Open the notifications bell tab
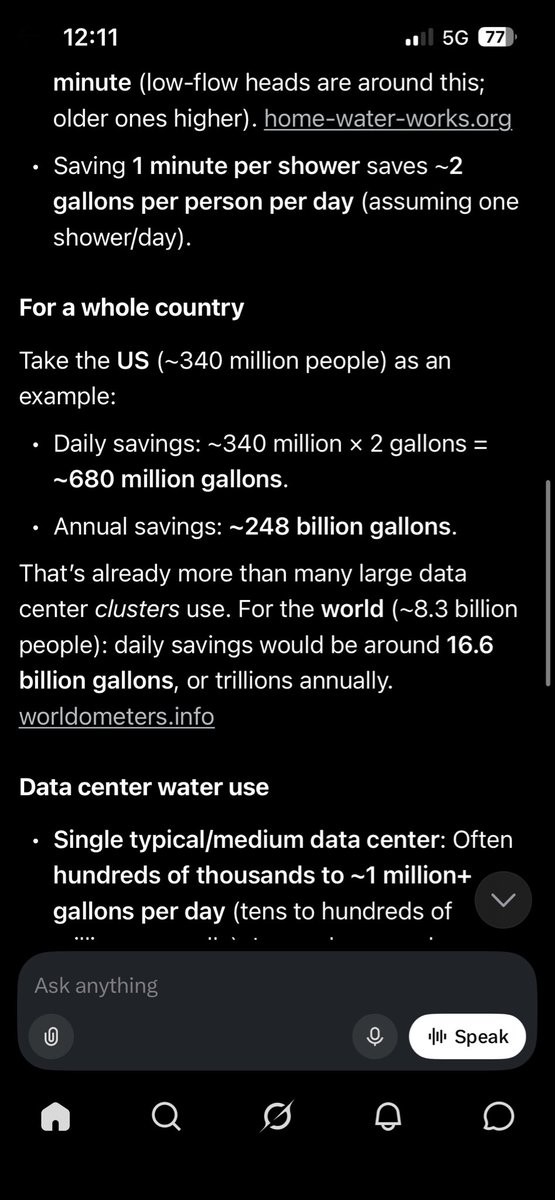 point(388,1116)
